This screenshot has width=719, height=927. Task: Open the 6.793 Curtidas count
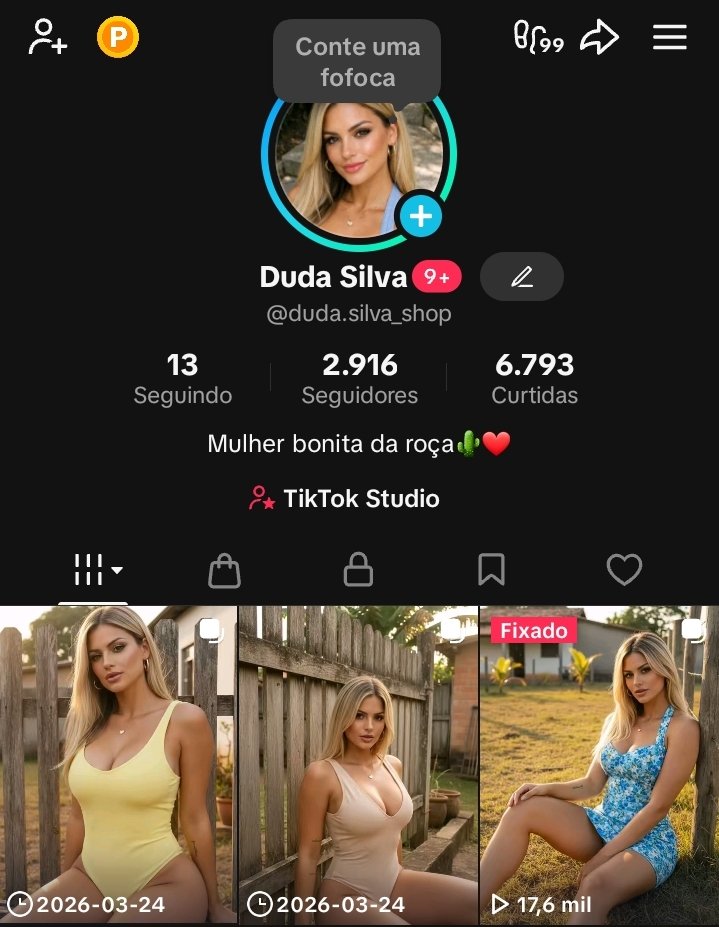pos(534,378)
